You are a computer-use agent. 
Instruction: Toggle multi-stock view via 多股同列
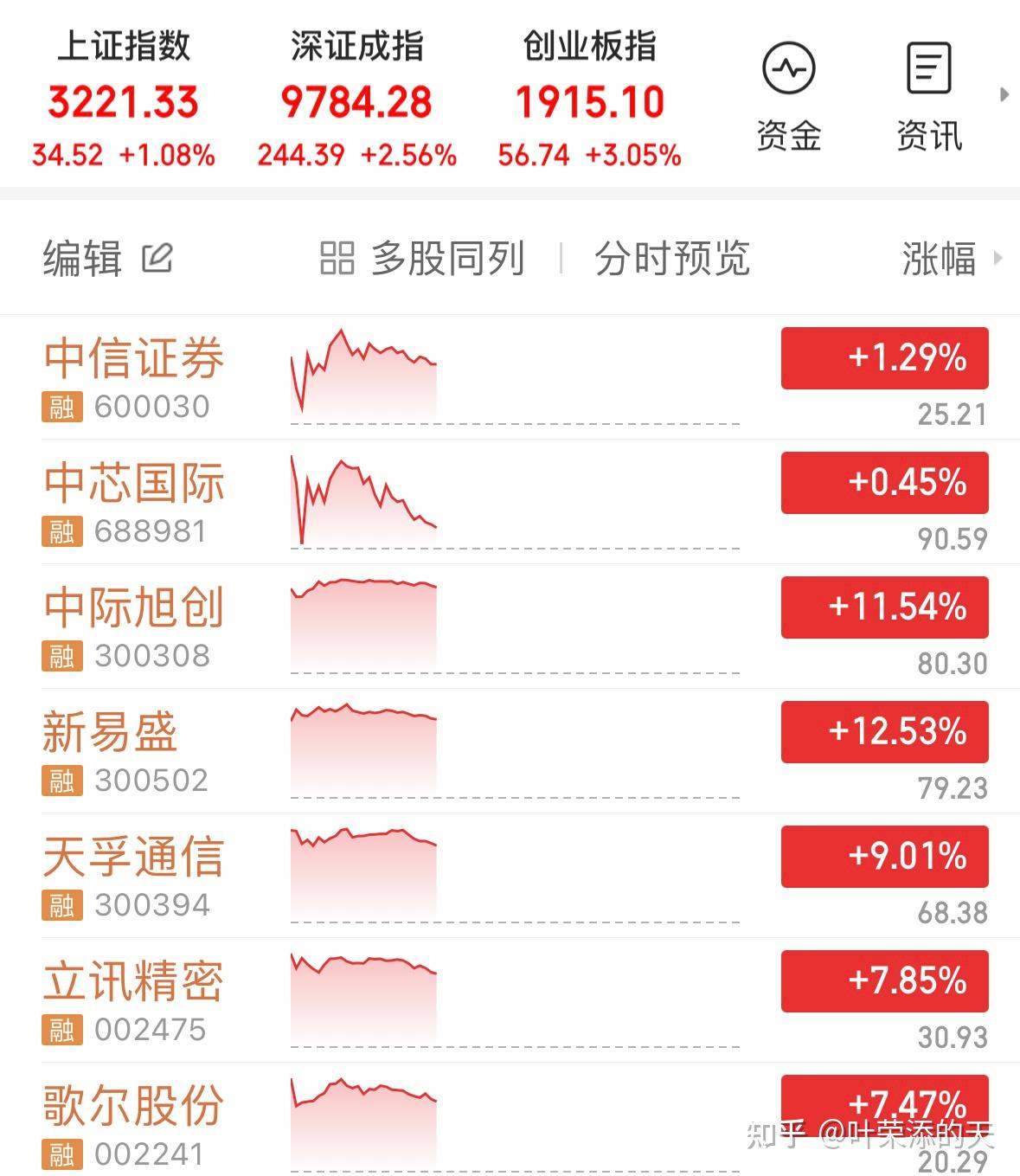446,257
